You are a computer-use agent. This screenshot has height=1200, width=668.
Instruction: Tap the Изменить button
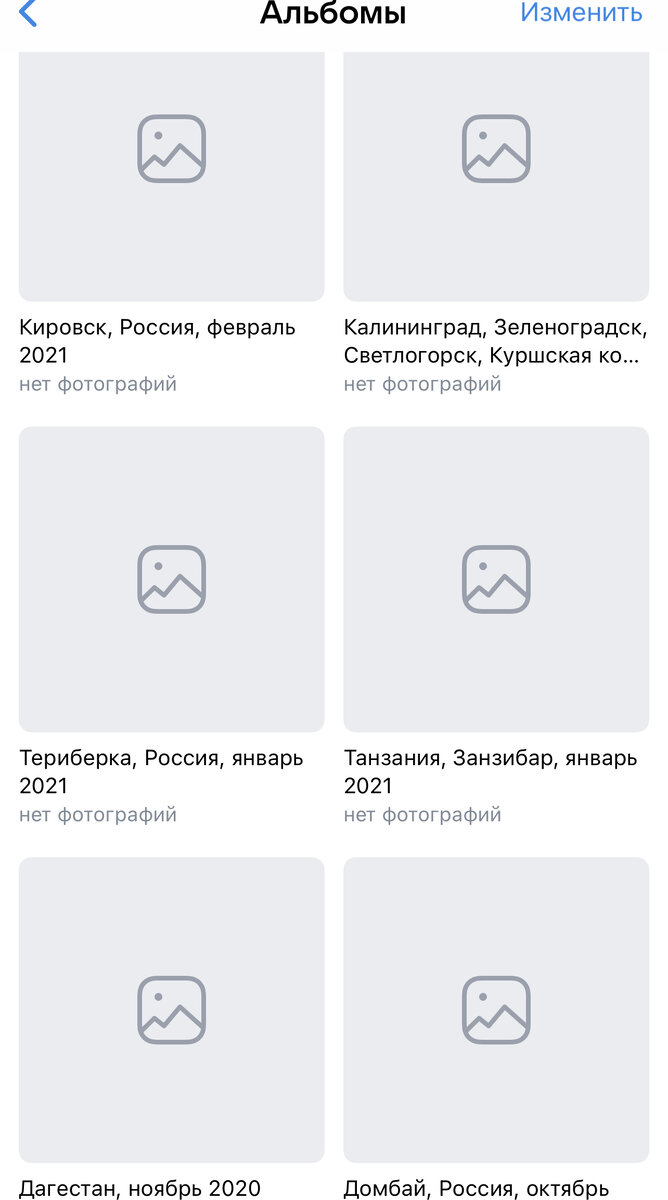click(x=581, y=13)
